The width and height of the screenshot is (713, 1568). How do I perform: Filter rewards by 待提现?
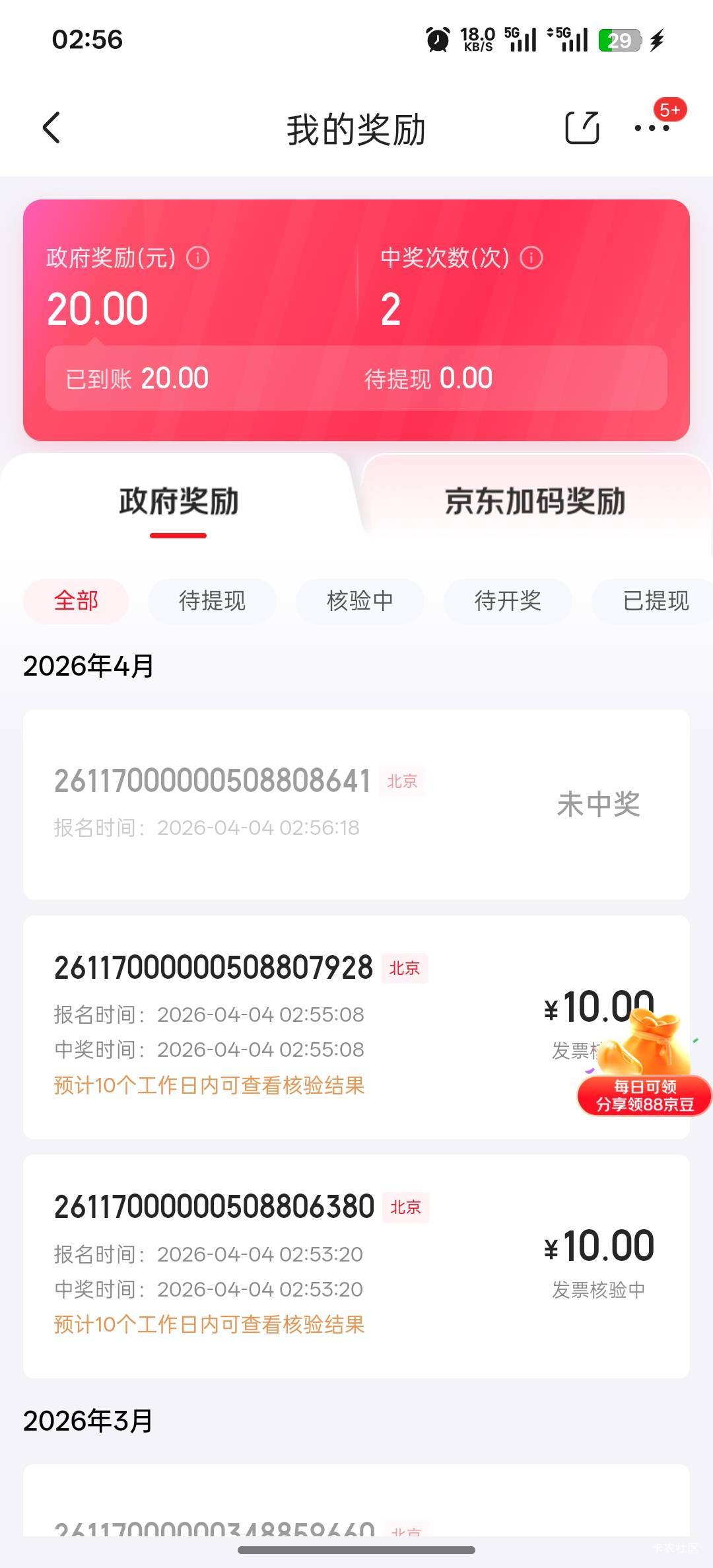tap(212, 601)
